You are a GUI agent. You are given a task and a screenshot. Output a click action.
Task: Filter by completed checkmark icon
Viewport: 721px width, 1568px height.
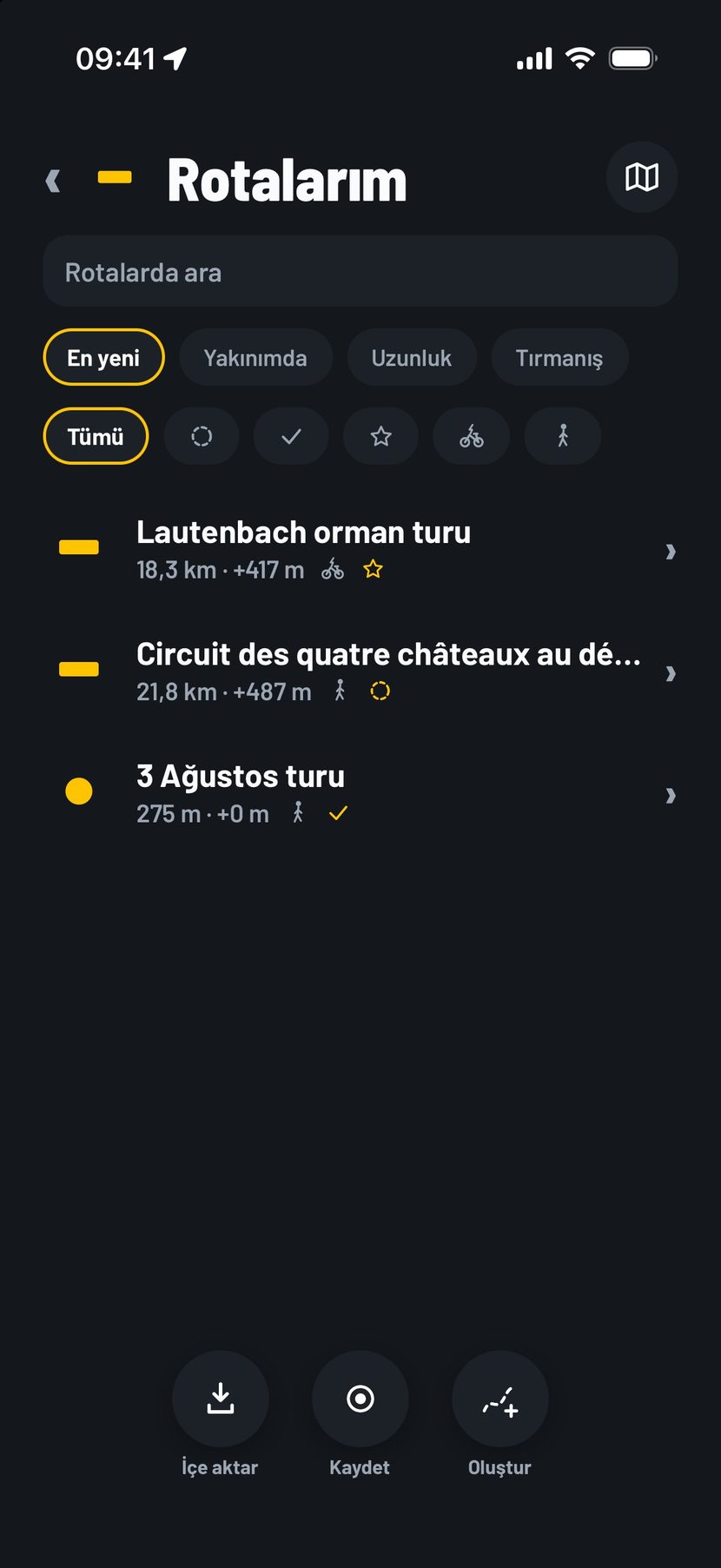point(291,436)
